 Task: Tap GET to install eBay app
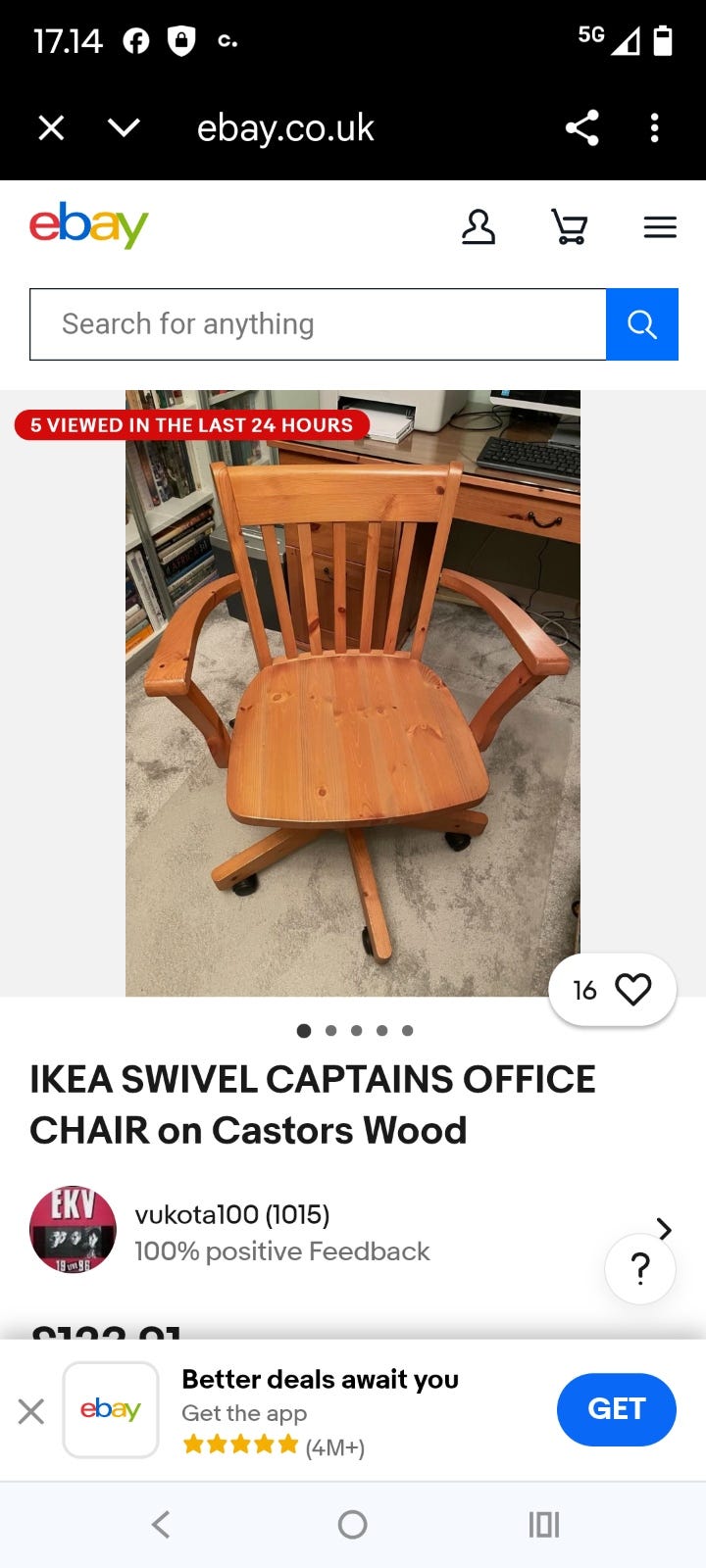pyautogui.click(x=616, y=1409)
